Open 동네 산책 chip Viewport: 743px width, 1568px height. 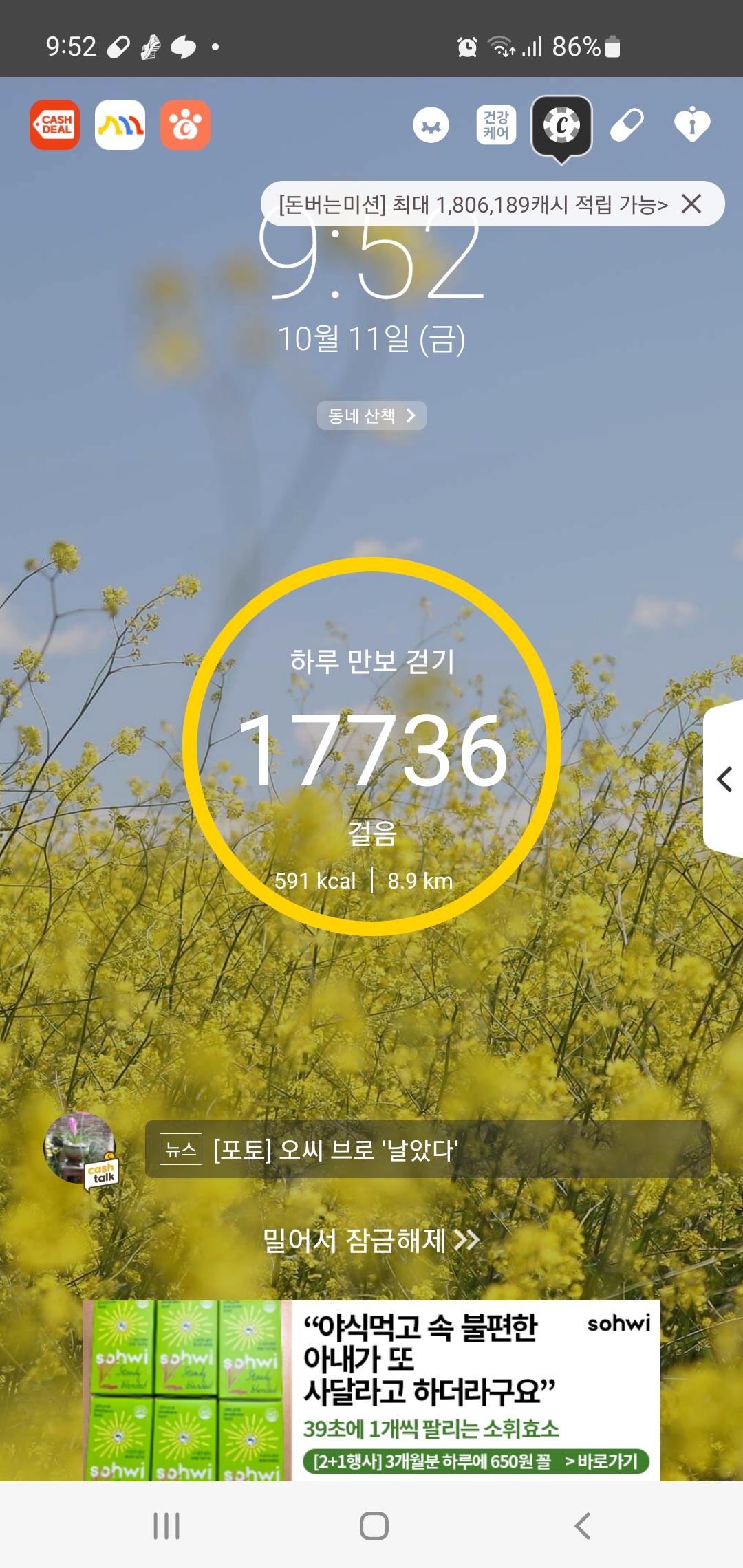371,415
